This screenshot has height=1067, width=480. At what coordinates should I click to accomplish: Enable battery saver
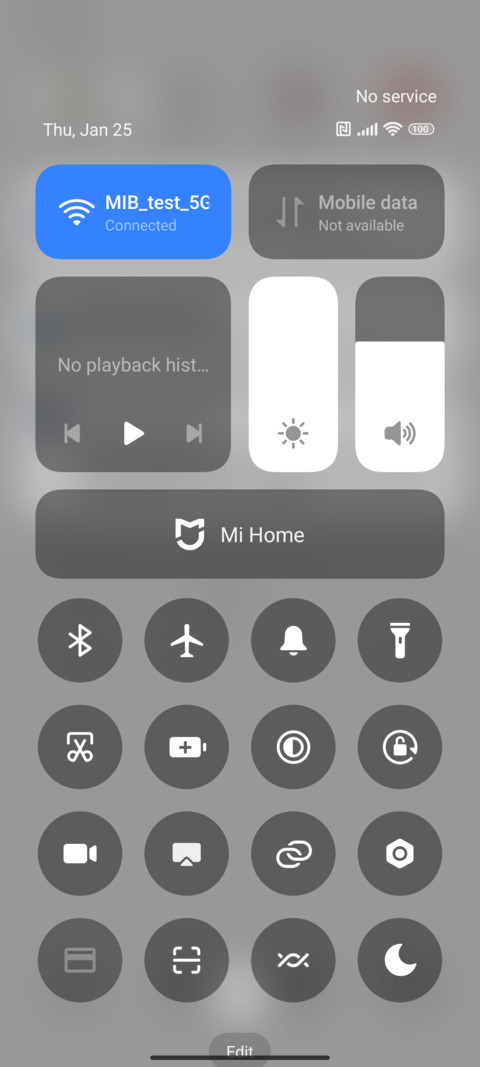187,747
